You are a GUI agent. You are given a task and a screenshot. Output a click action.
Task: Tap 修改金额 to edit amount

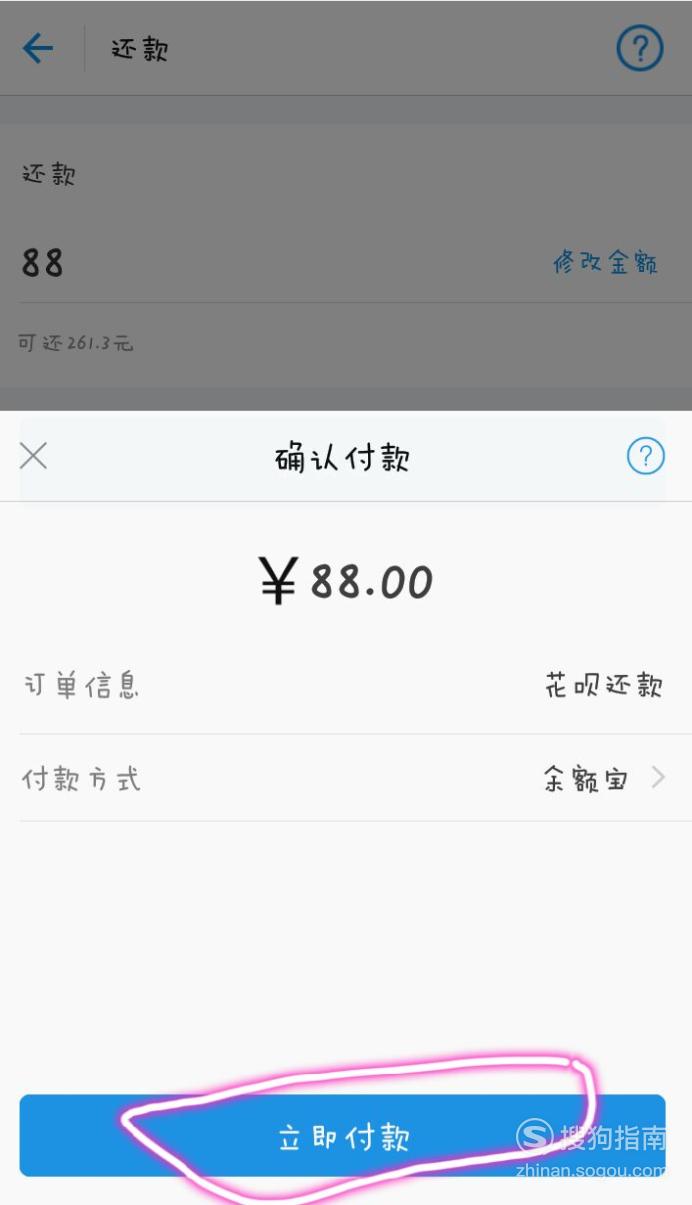[606, 263]
